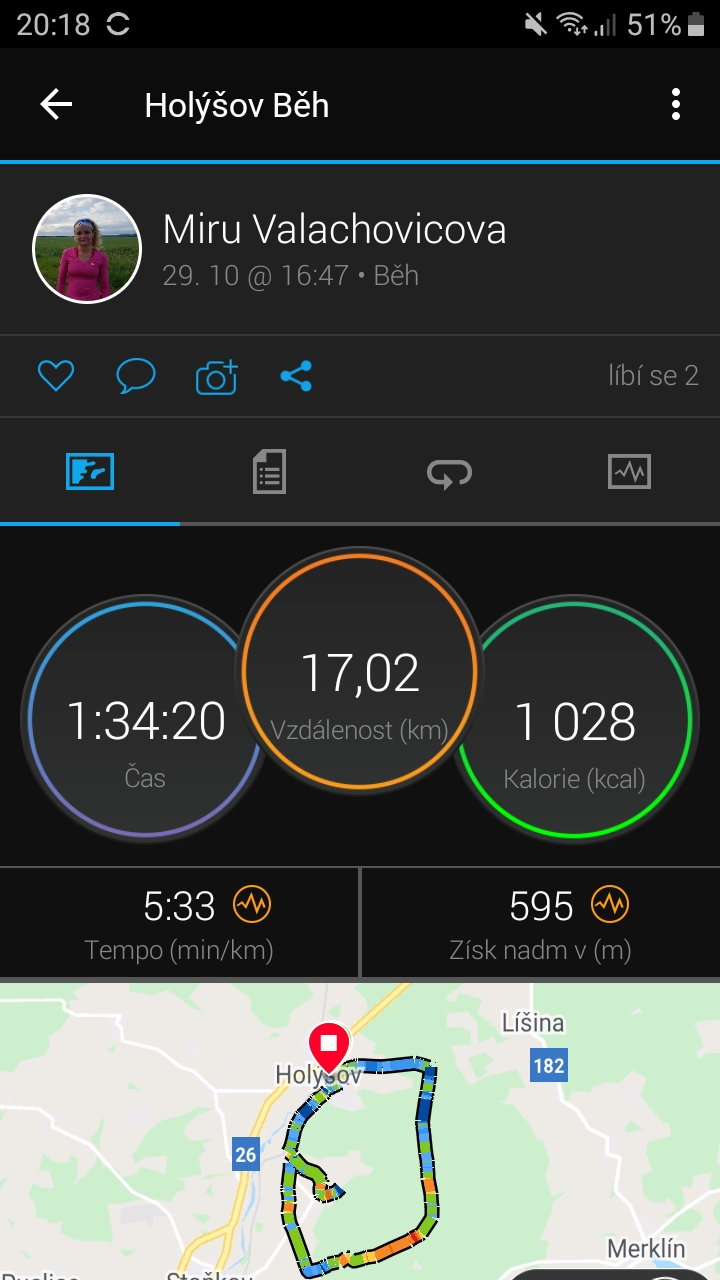Like this activity with the heart
This screenshot has height=1280, width=720.
click(56, 376)
